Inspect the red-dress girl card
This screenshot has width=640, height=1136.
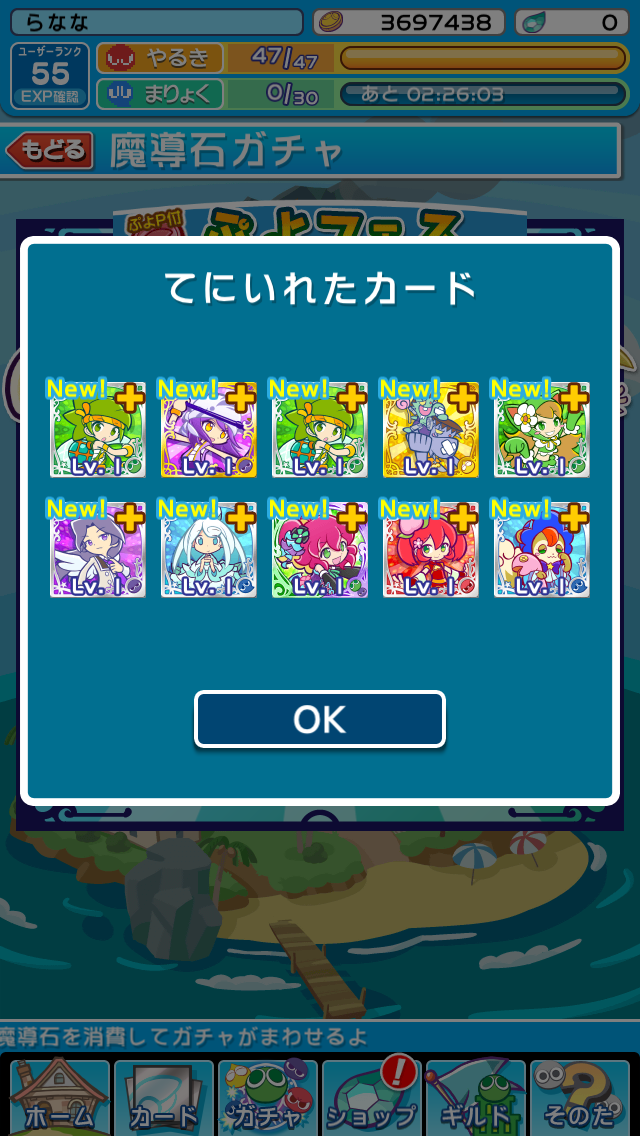430,551
